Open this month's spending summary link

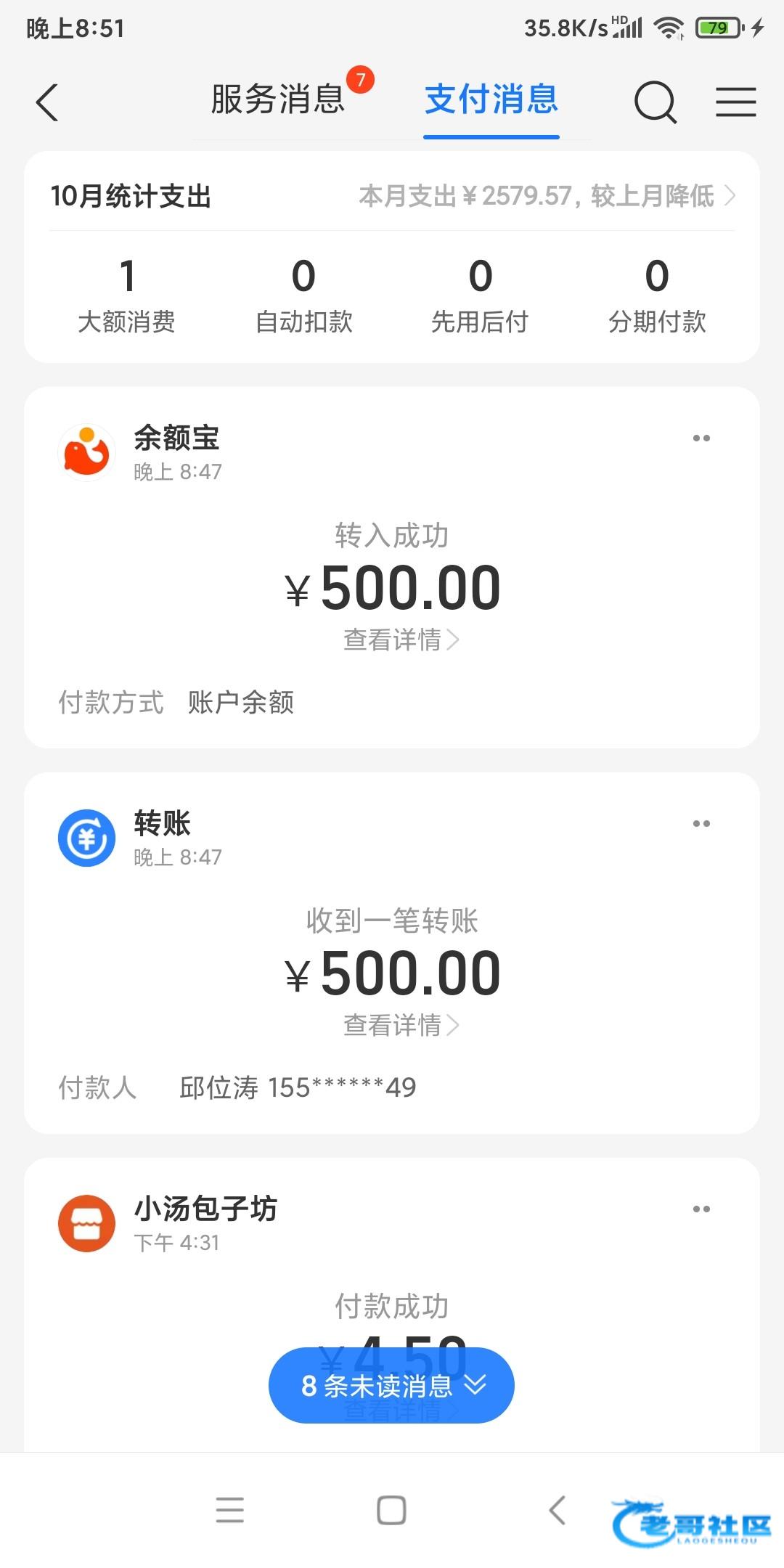click(x=546, y=196)
